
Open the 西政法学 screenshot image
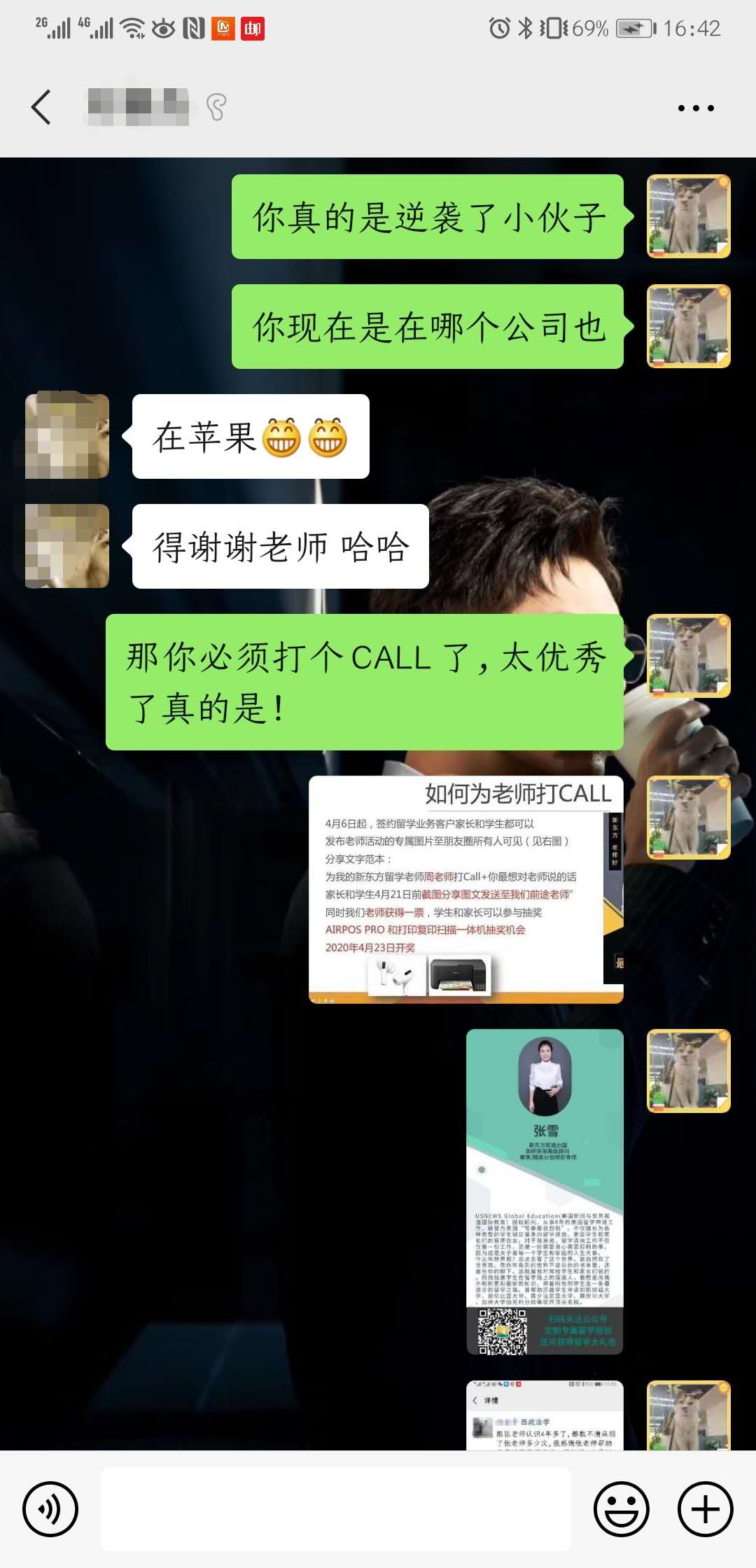545,1415
